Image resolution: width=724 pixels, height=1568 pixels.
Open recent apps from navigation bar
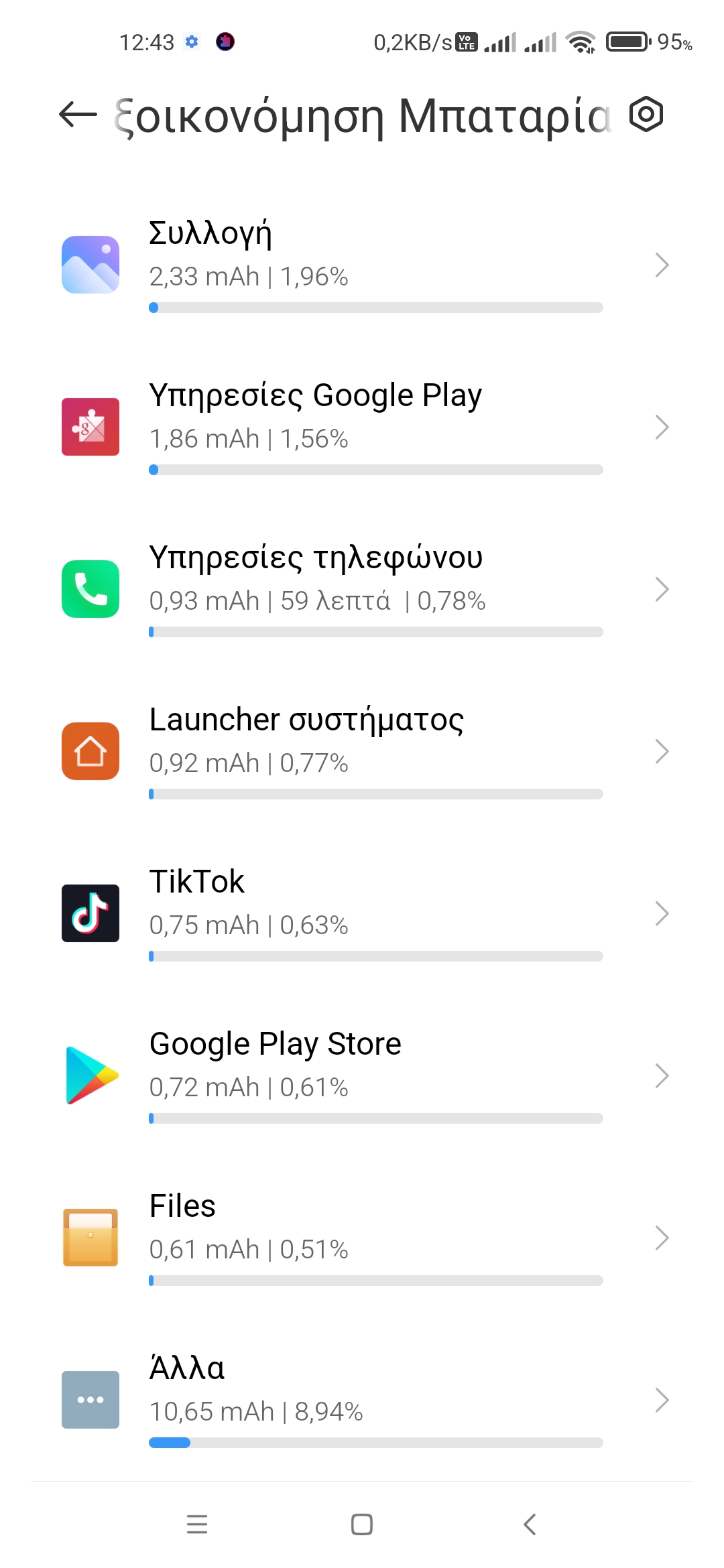[x=197, y=1524]
